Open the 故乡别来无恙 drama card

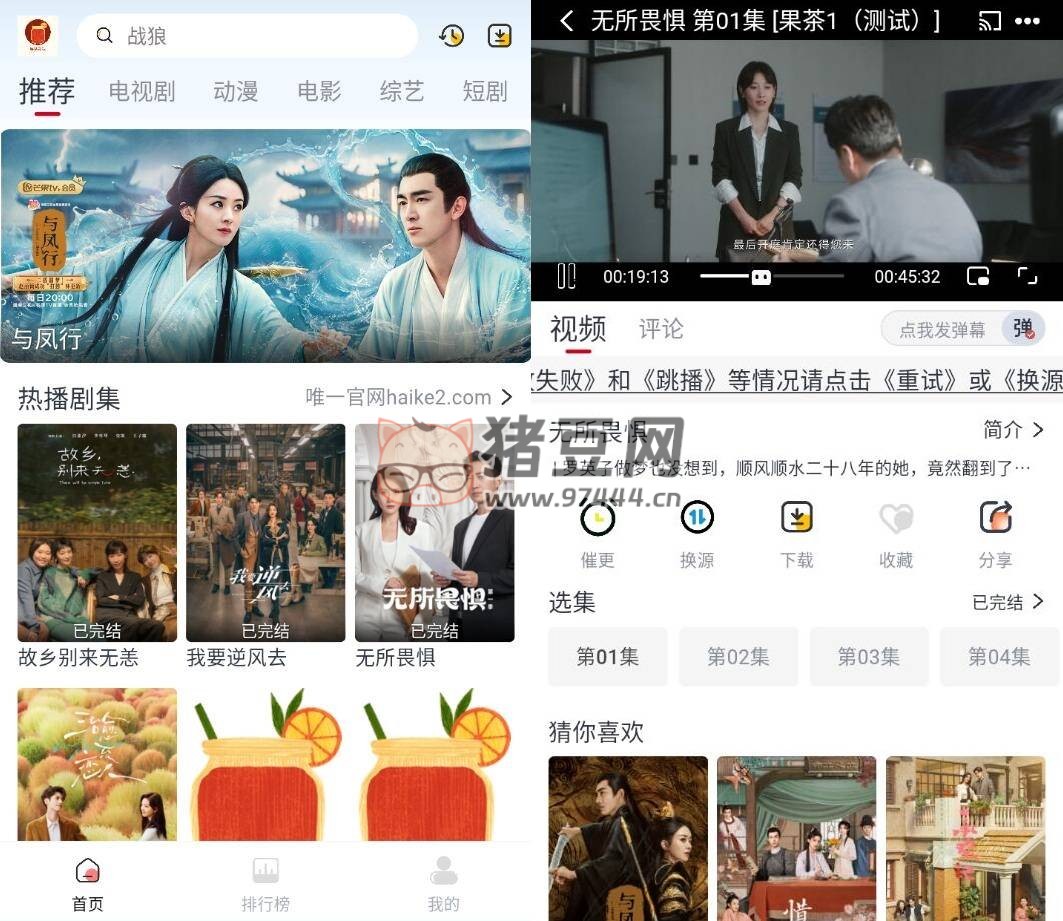coord(97,533)
